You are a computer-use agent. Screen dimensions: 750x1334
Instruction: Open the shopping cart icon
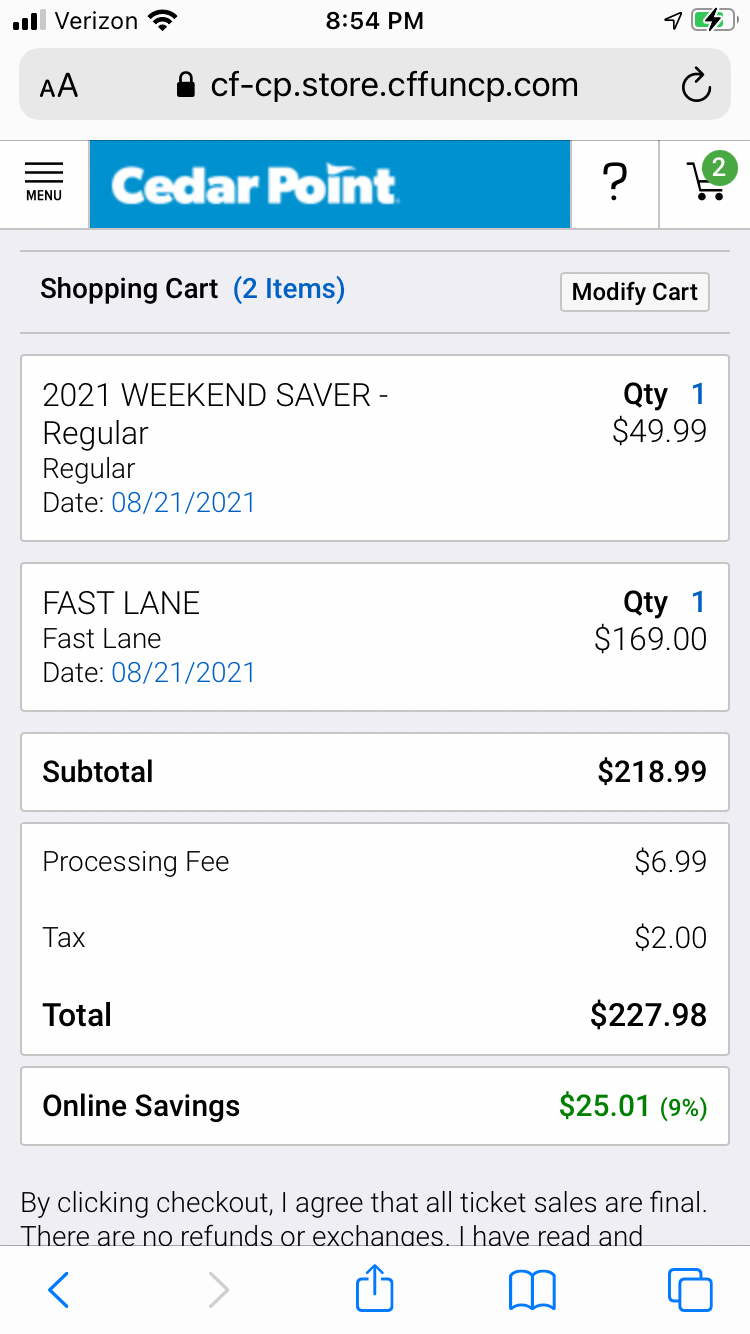tap(710, 180)
